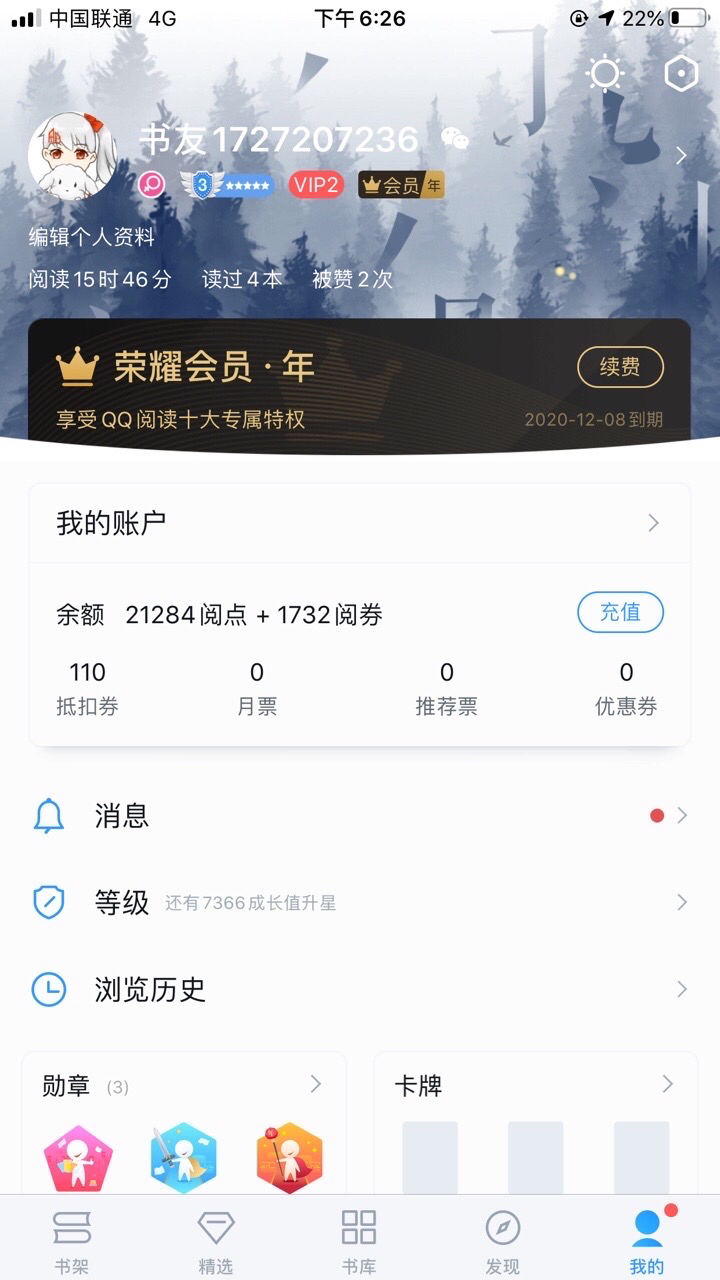
Task: View the 110 抵扣券 vouchers
Action: 87,688
